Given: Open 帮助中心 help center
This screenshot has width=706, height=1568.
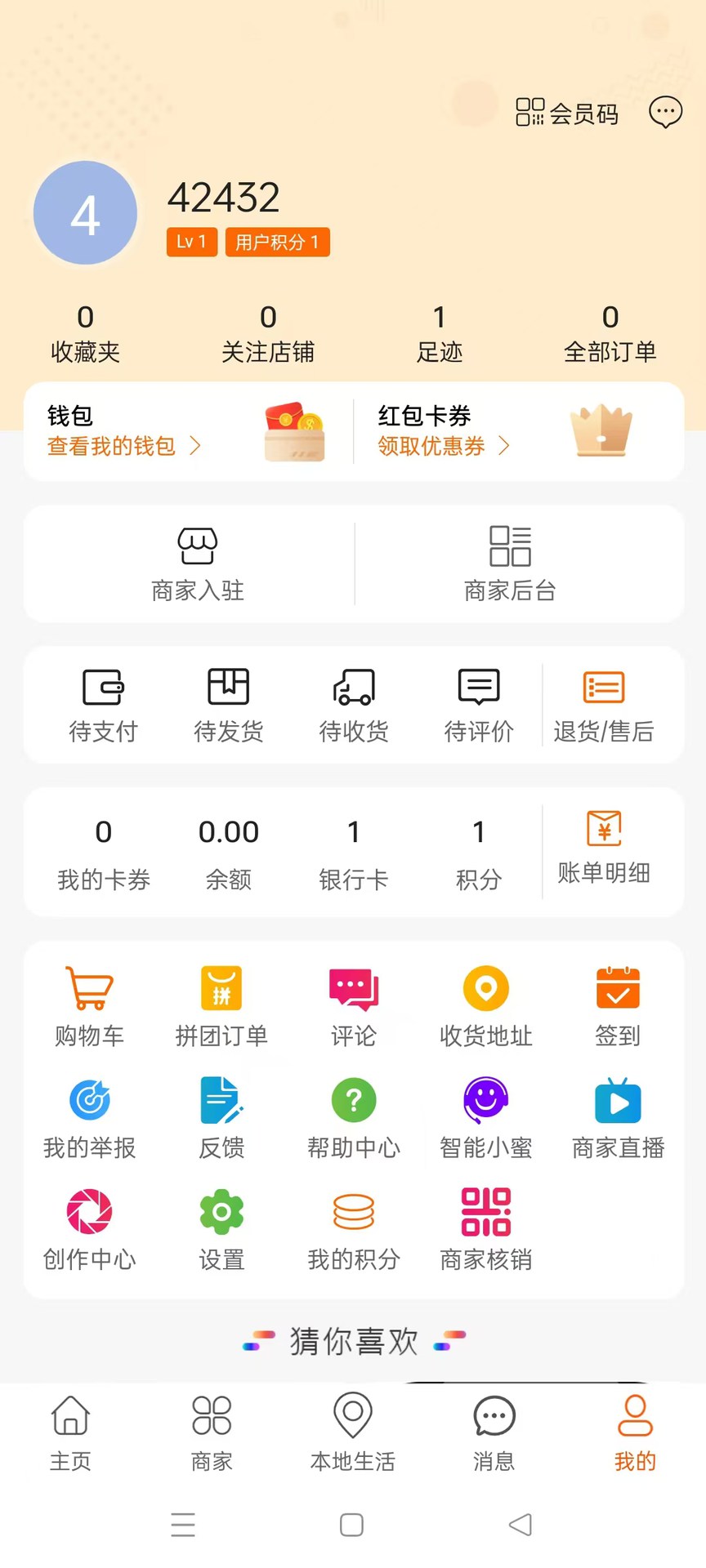Looking at the screenshot, I should pyautogui.click(x=353, y=1116).
